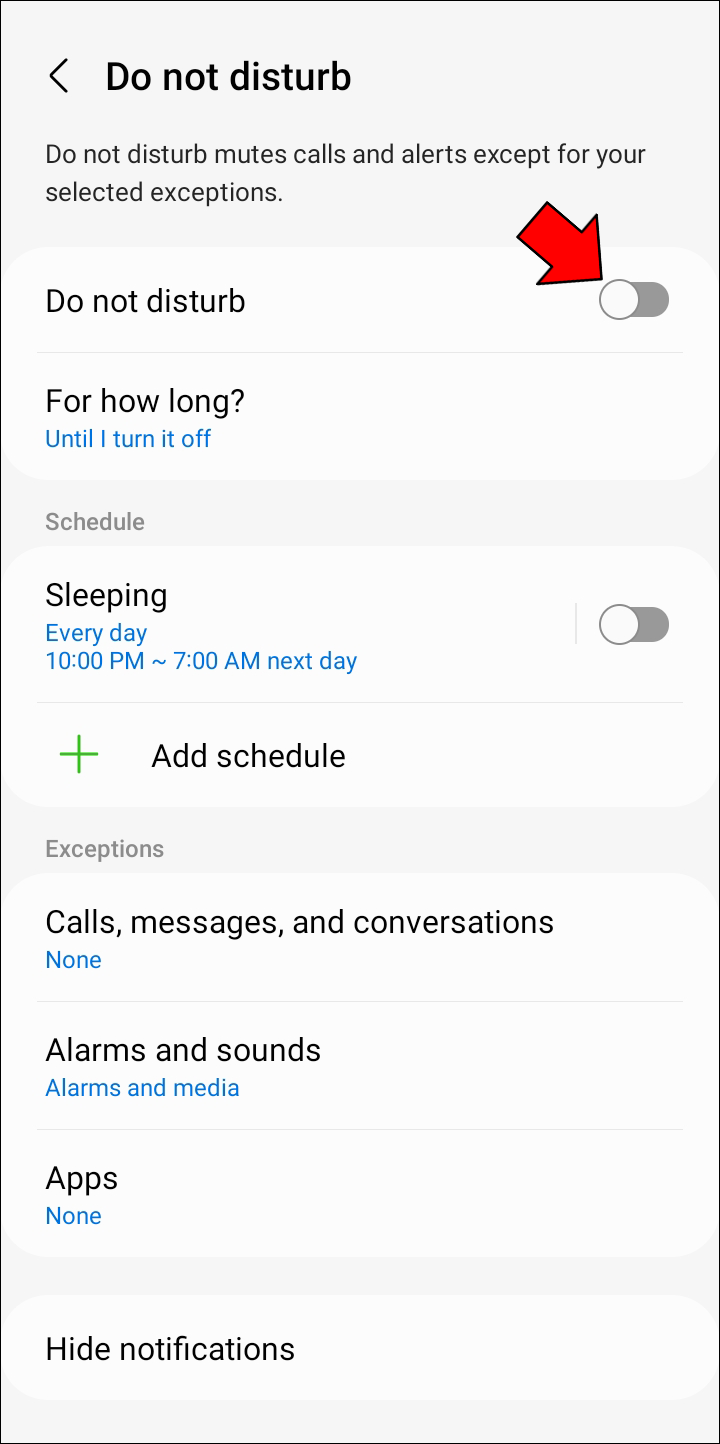Open the Apps exceptions
Viewport: 720px width, 1444px height.
tap(300, 1194)
